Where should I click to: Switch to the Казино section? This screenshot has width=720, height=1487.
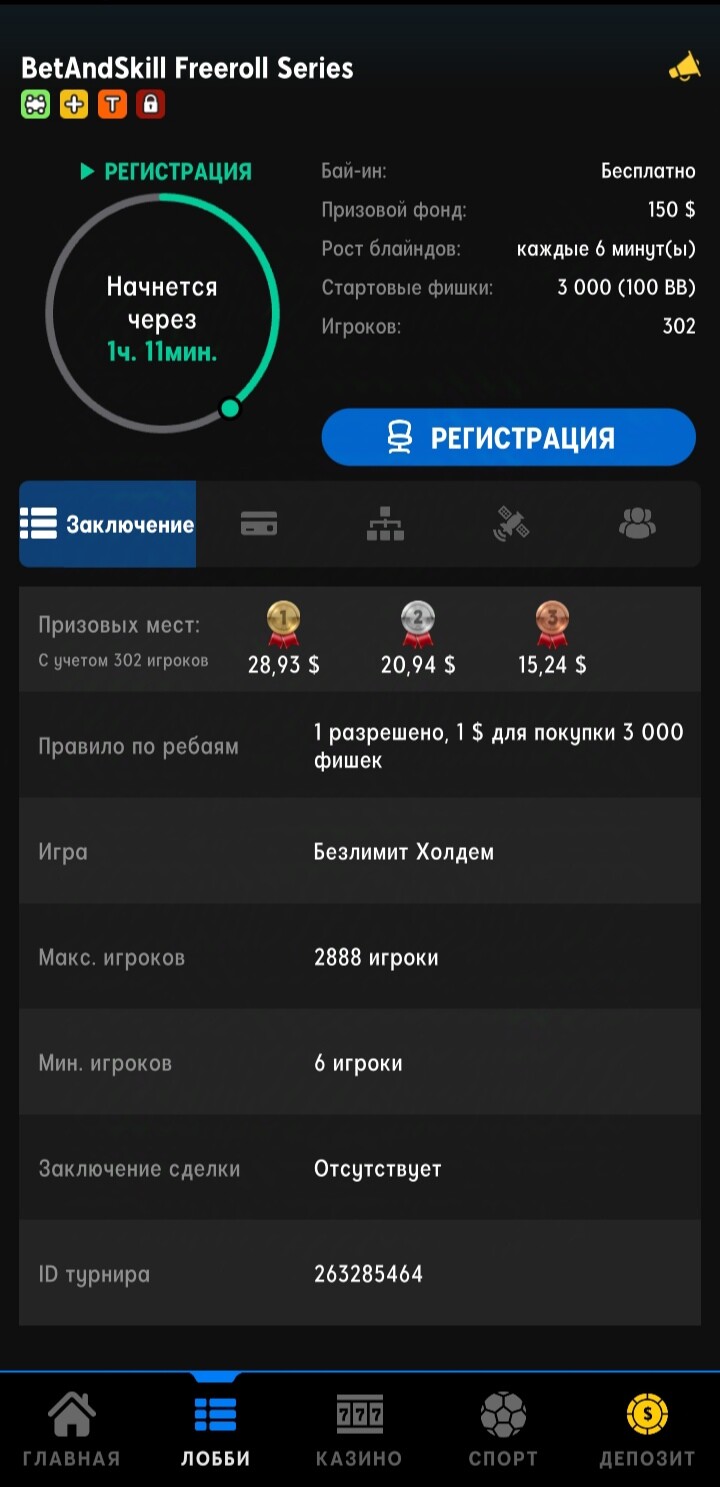(x=359, y=1430)
